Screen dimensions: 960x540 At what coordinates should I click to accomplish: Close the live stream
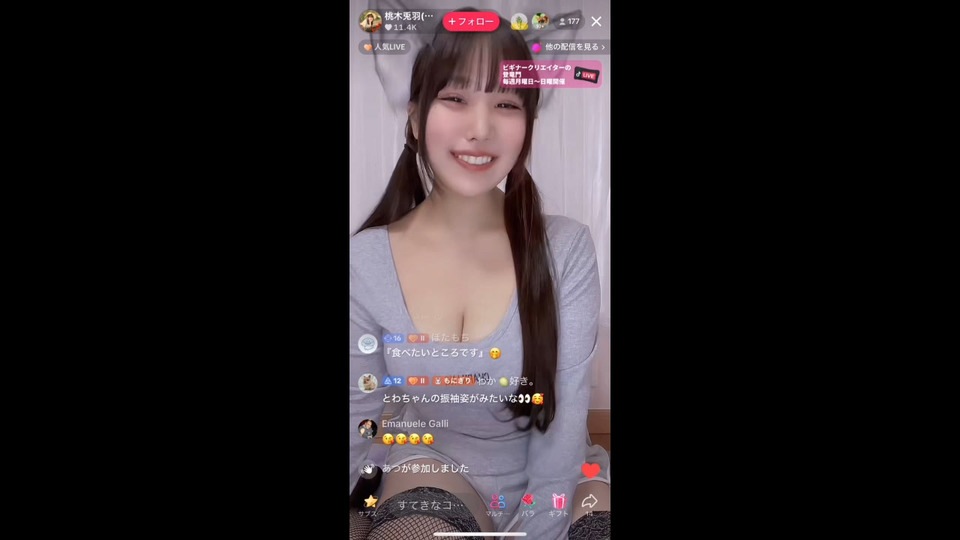(596, 21)
